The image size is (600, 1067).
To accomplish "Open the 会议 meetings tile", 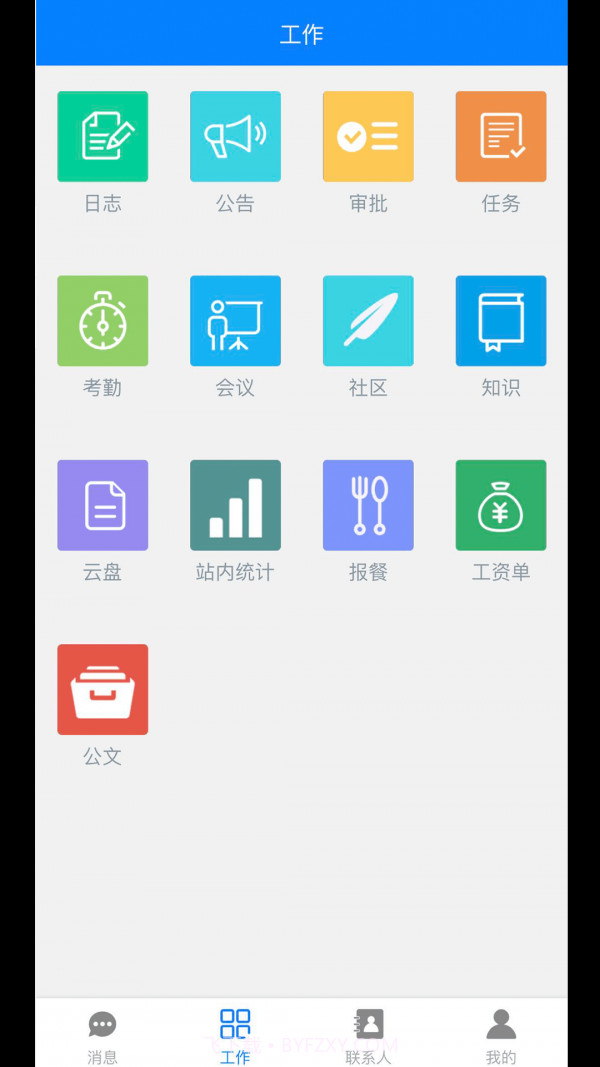I will [235, 321].
